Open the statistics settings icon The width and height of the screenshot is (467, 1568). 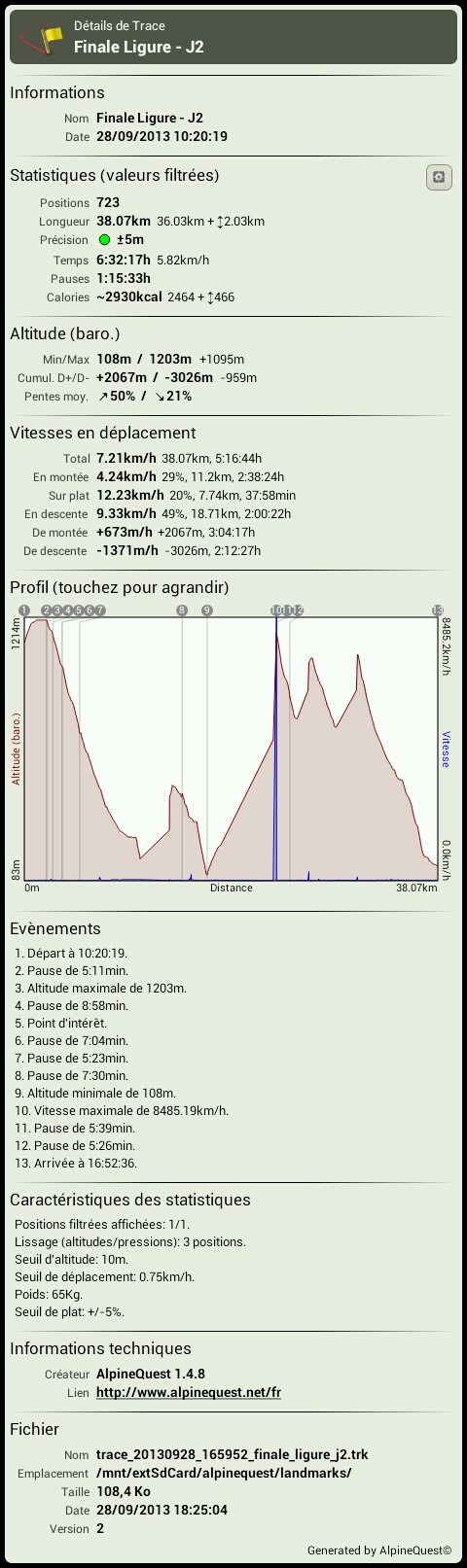pyautogui.click(x=439, y=177)
